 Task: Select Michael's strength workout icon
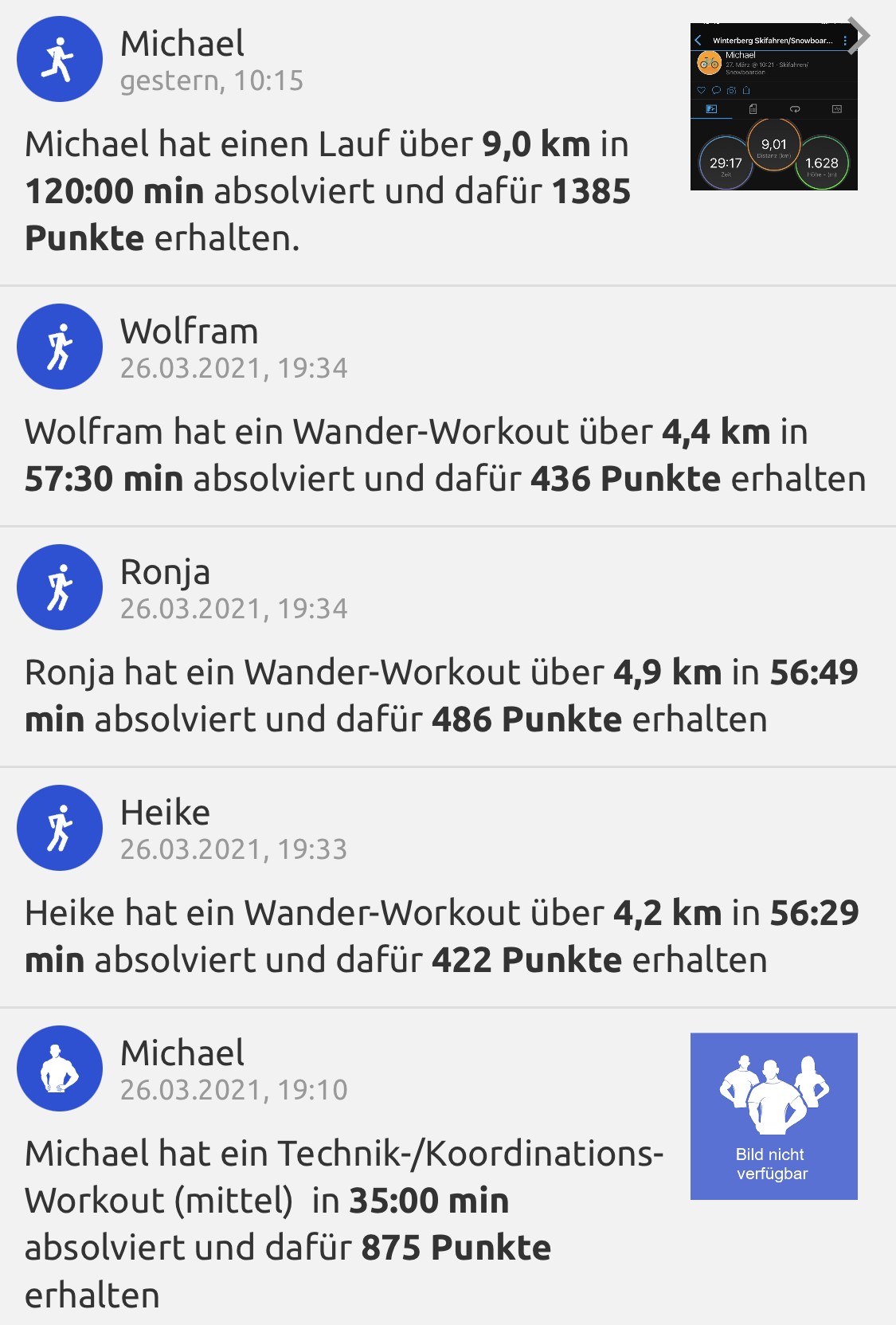tap(57, 1068)
